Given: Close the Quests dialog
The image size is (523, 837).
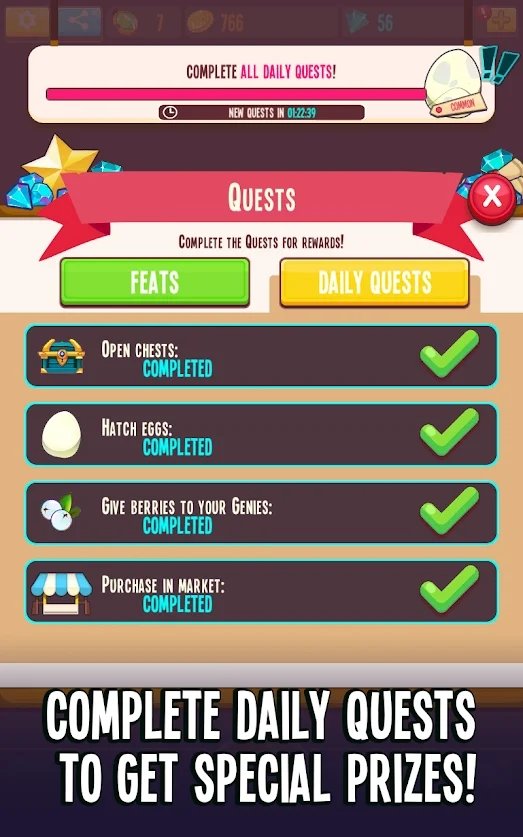Looking at the screenshot, I should point(491,198).
